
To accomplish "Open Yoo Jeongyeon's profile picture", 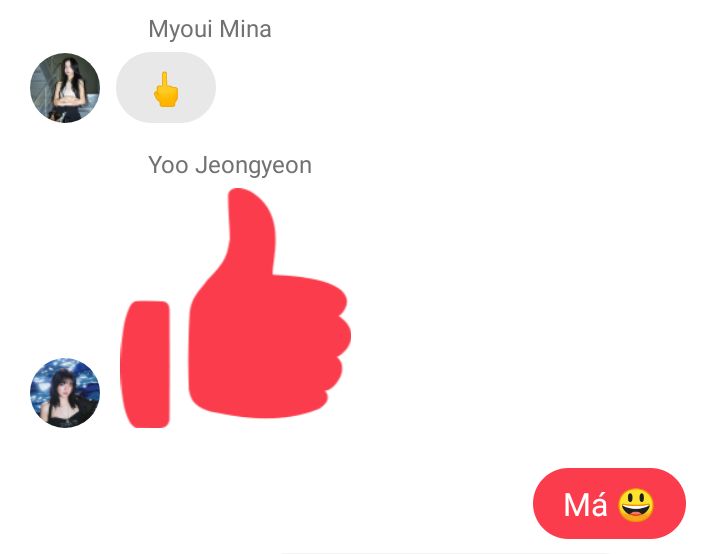I will tap(65, 392).
